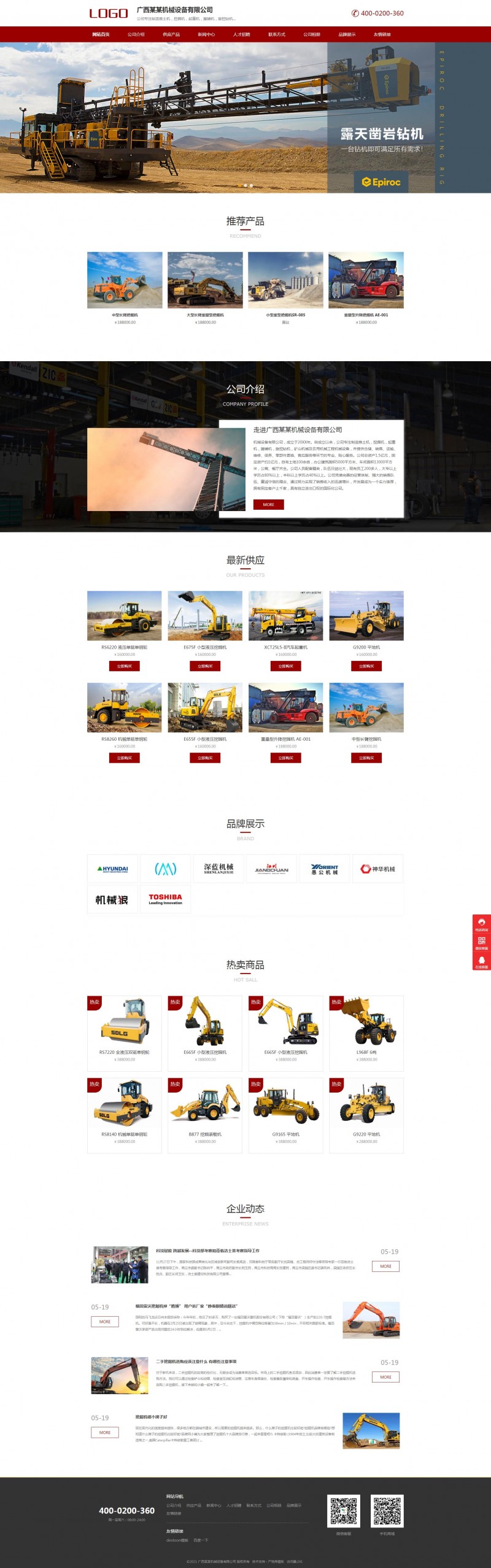
Task: Open 联系方式 in the top navigation
Action: 276,34
